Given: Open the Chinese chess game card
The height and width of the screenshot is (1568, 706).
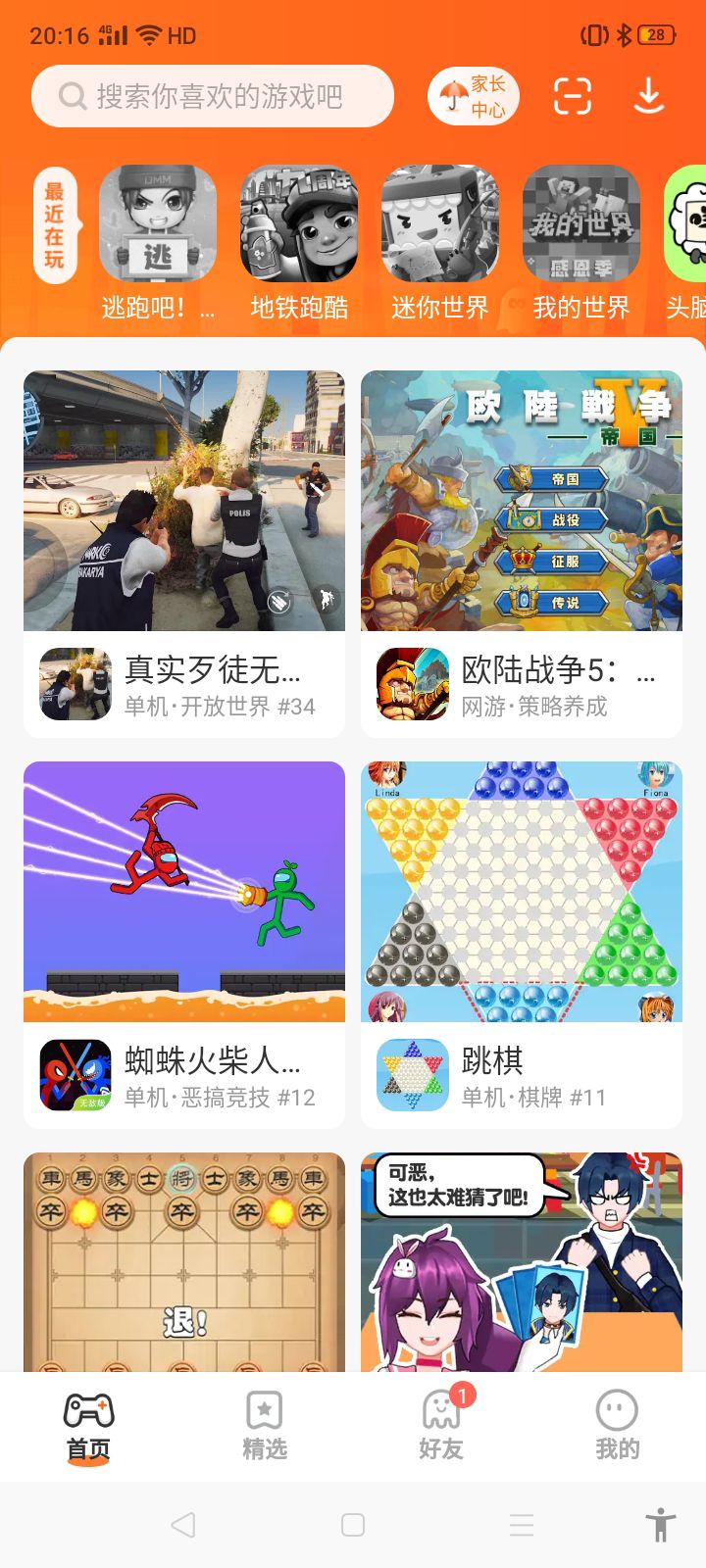Looking at the screenshot, I should [184, 1262].
